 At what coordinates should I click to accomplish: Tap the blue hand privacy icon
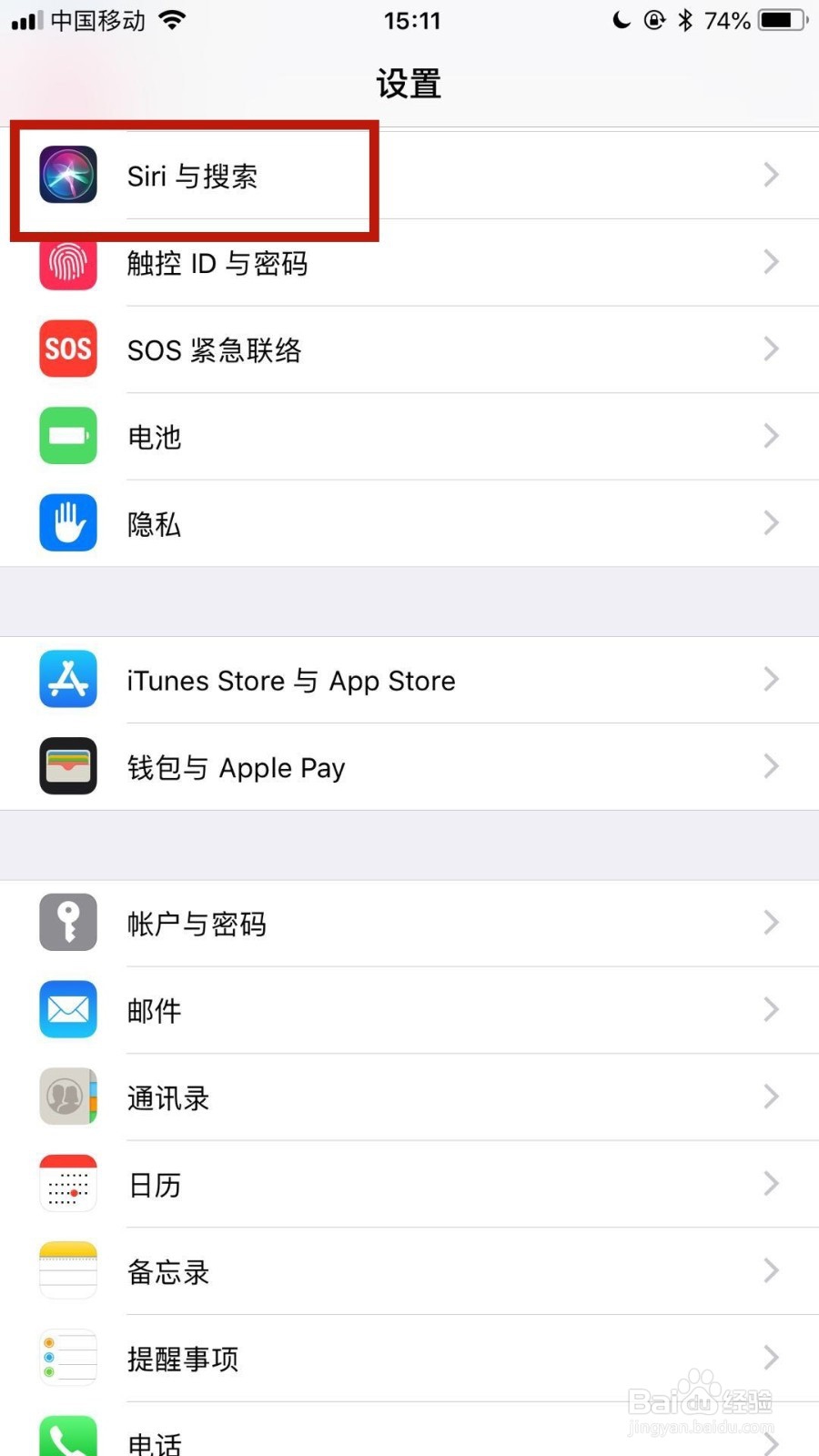tap(67, 523)
